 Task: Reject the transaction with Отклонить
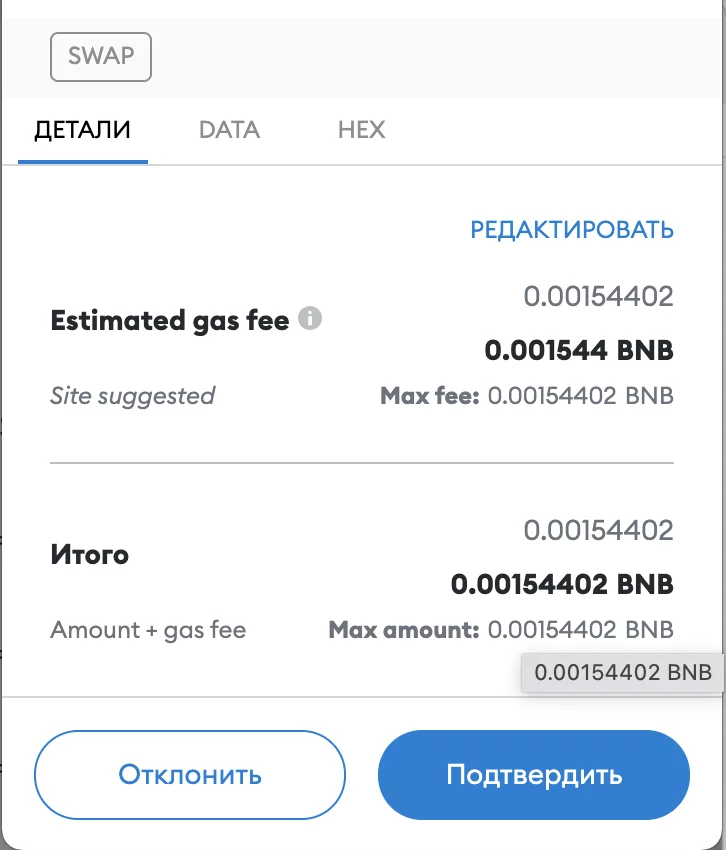click(x=190, y=775)
